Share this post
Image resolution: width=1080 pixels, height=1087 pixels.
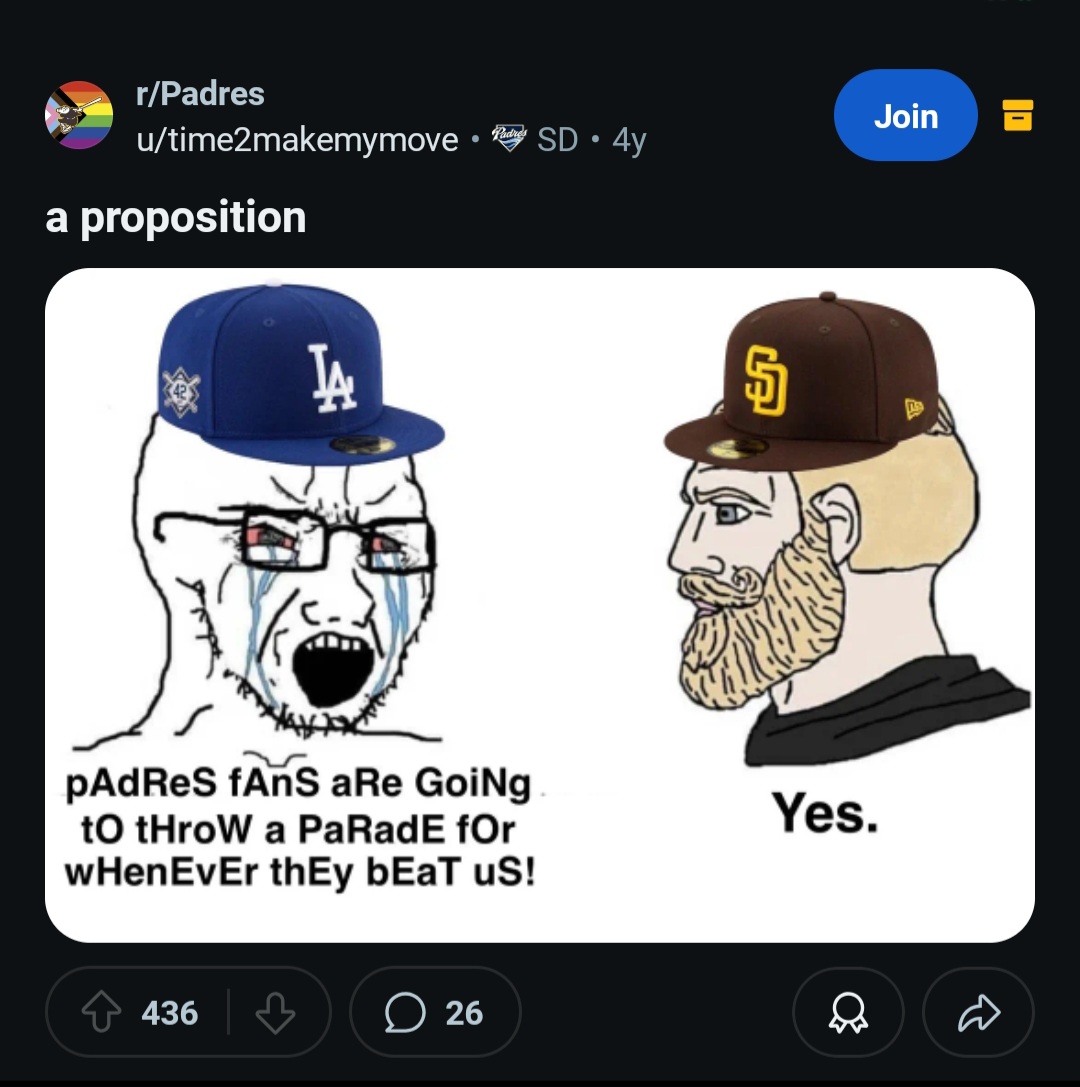(x=977, y=1013)
